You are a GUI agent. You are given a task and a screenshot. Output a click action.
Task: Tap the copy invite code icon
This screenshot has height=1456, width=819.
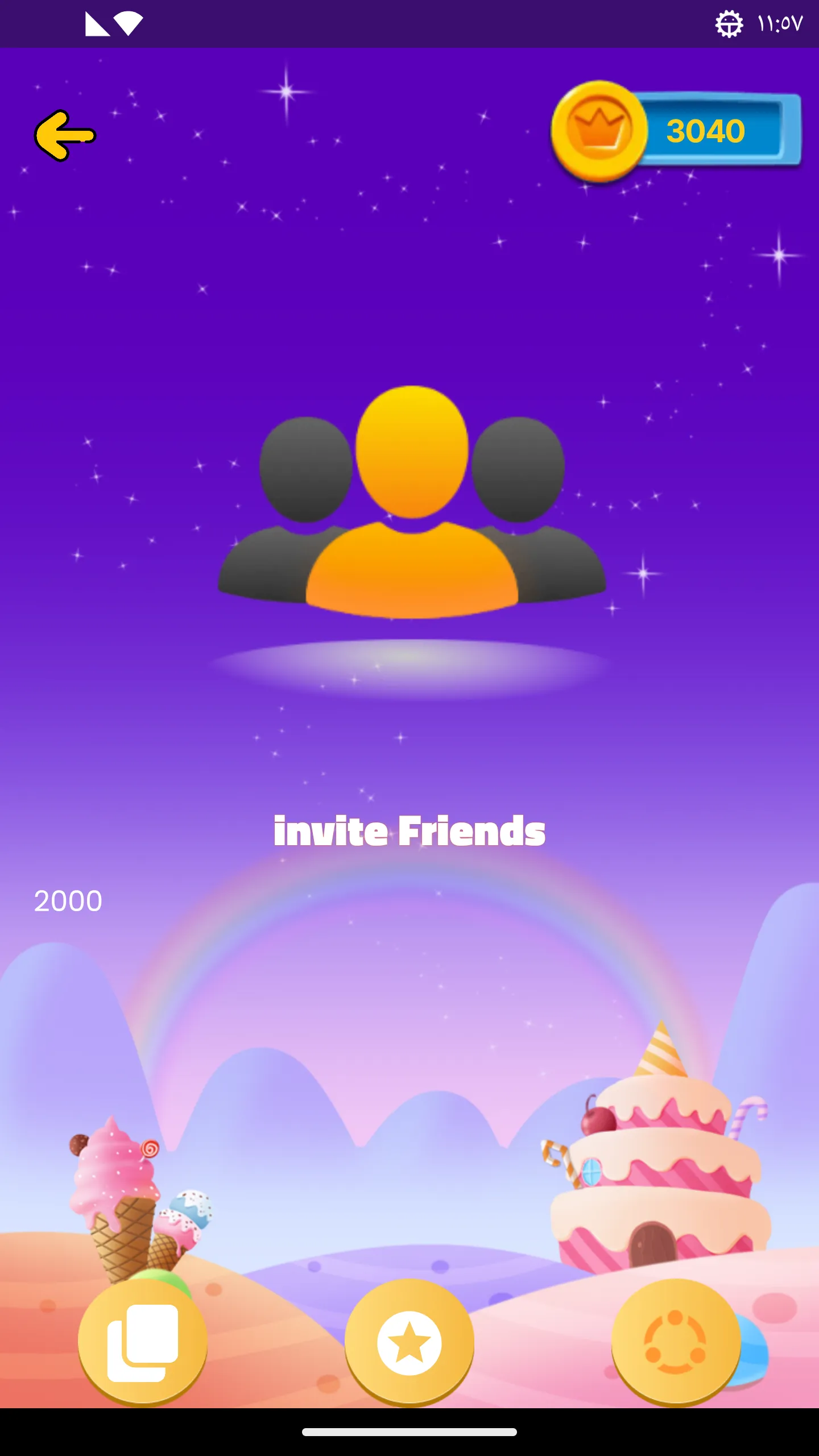click(142, 1342)
